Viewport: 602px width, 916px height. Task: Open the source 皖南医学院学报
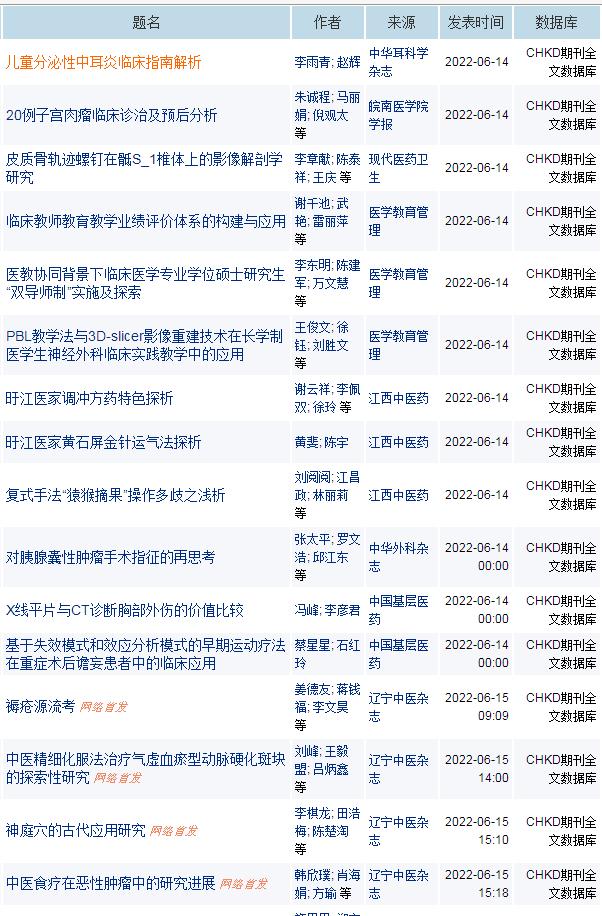397,115
